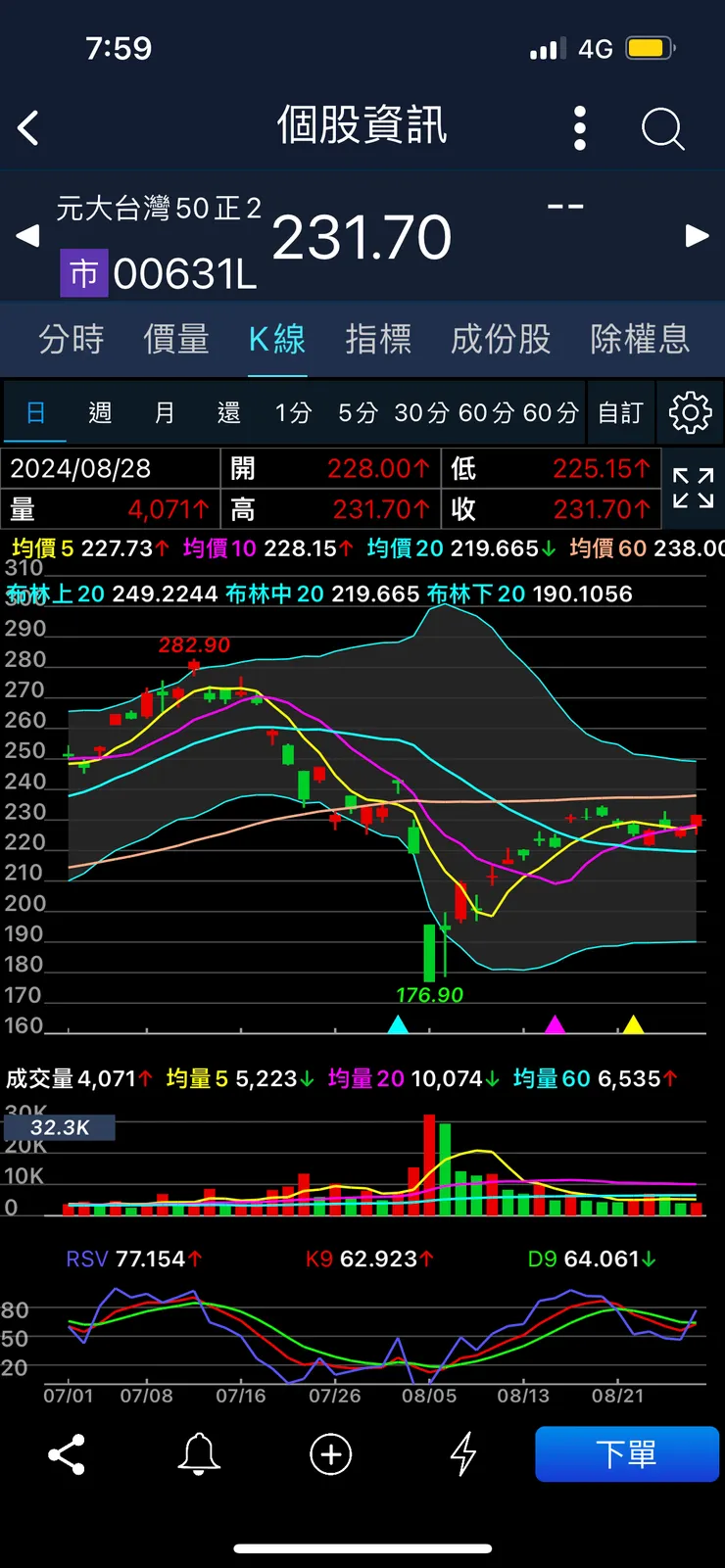Select the 5分 chart interval
Image resolution: width=725 pixels, height=1568 pixels.
pos(358,412)
